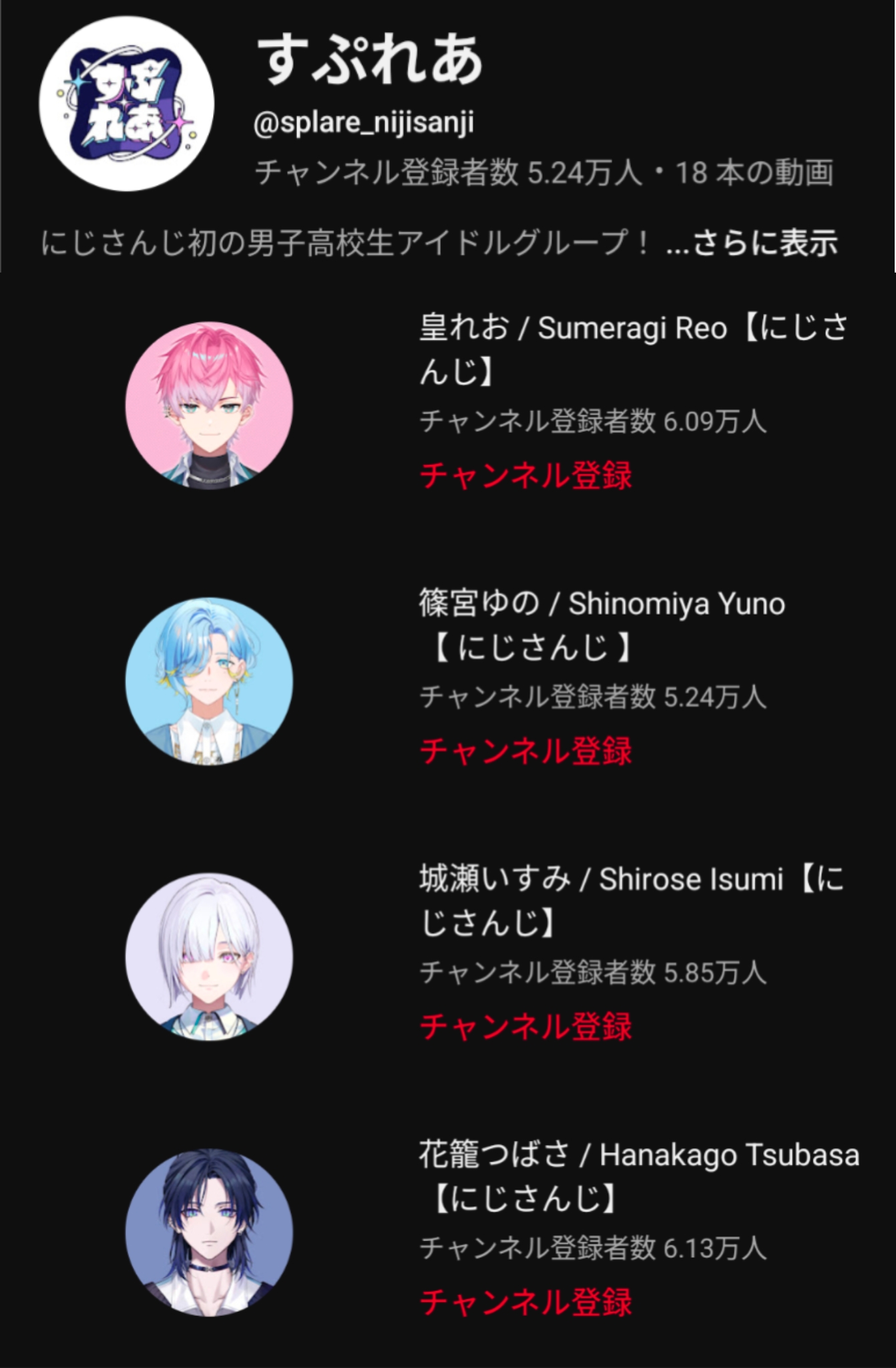Open Sumeragi Reo's channel page
896x1368 pixels.
tap(634, 349)
